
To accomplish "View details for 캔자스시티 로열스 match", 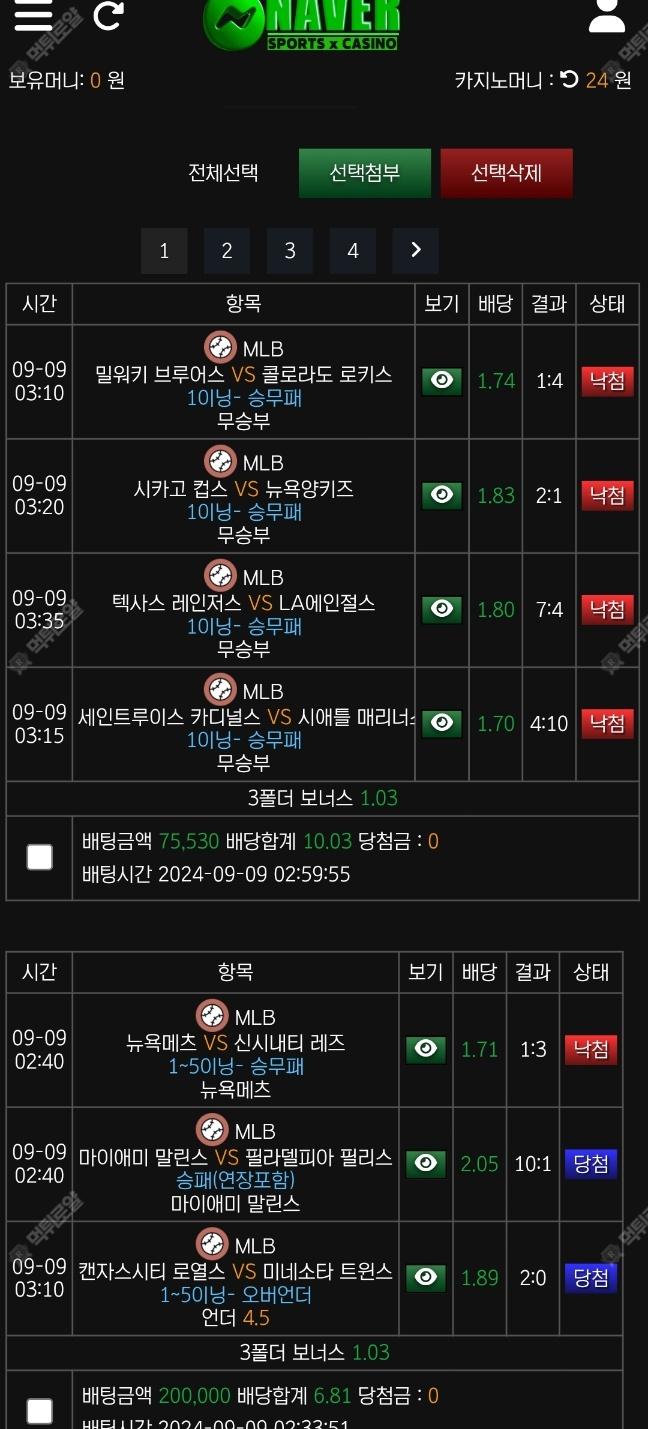I will click(426, 1277).
